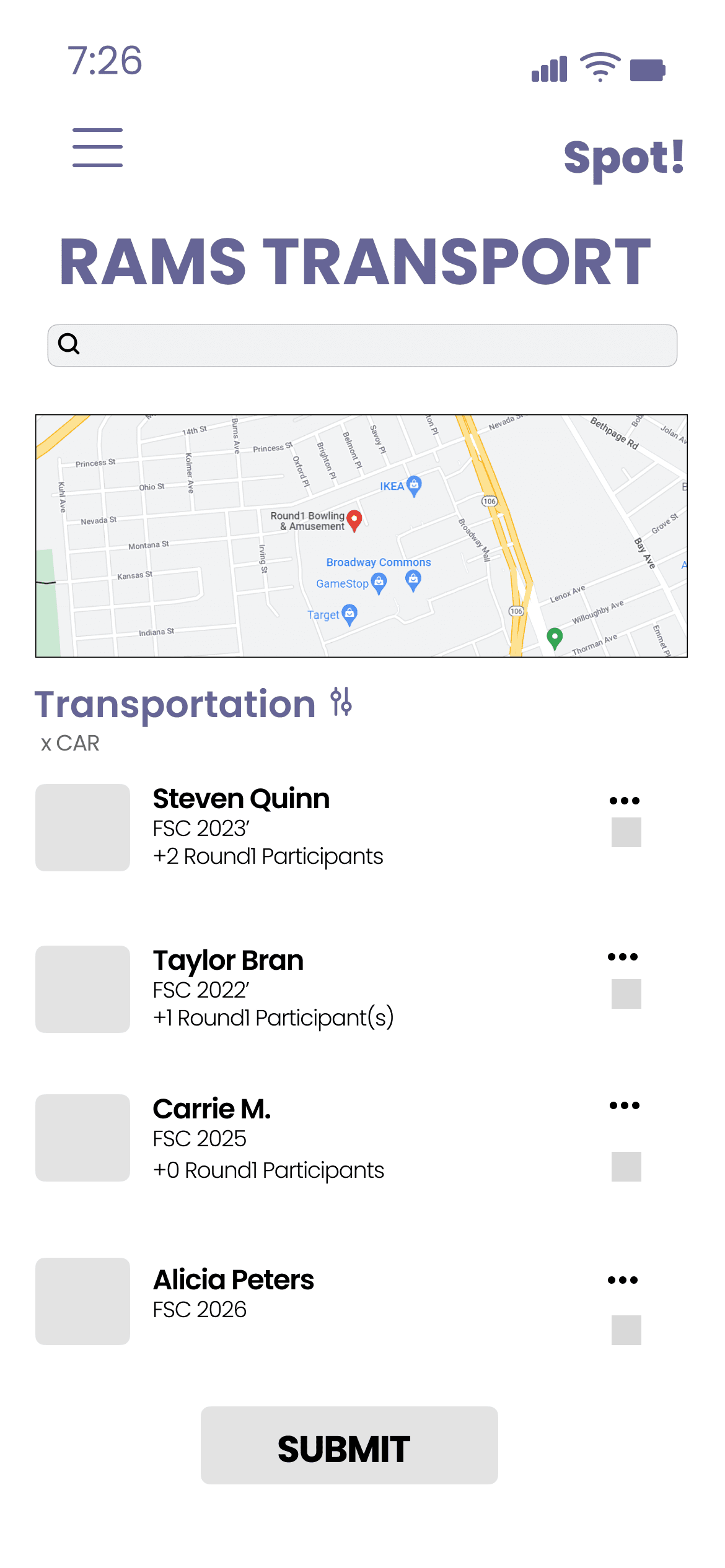Open Taylor Bran's more options
725x1568 pixels.
click(x=623, y=957)
